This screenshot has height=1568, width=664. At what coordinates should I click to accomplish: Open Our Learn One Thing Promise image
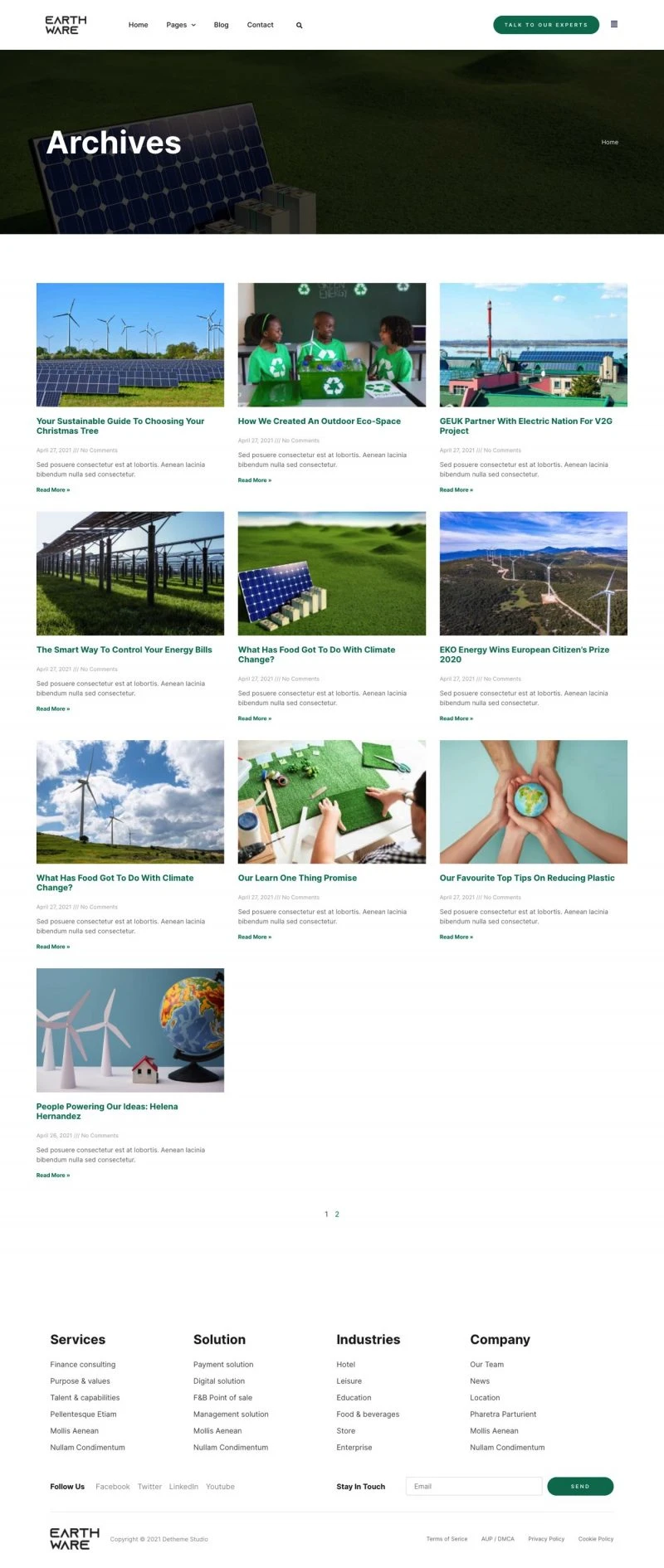[331, 801]
